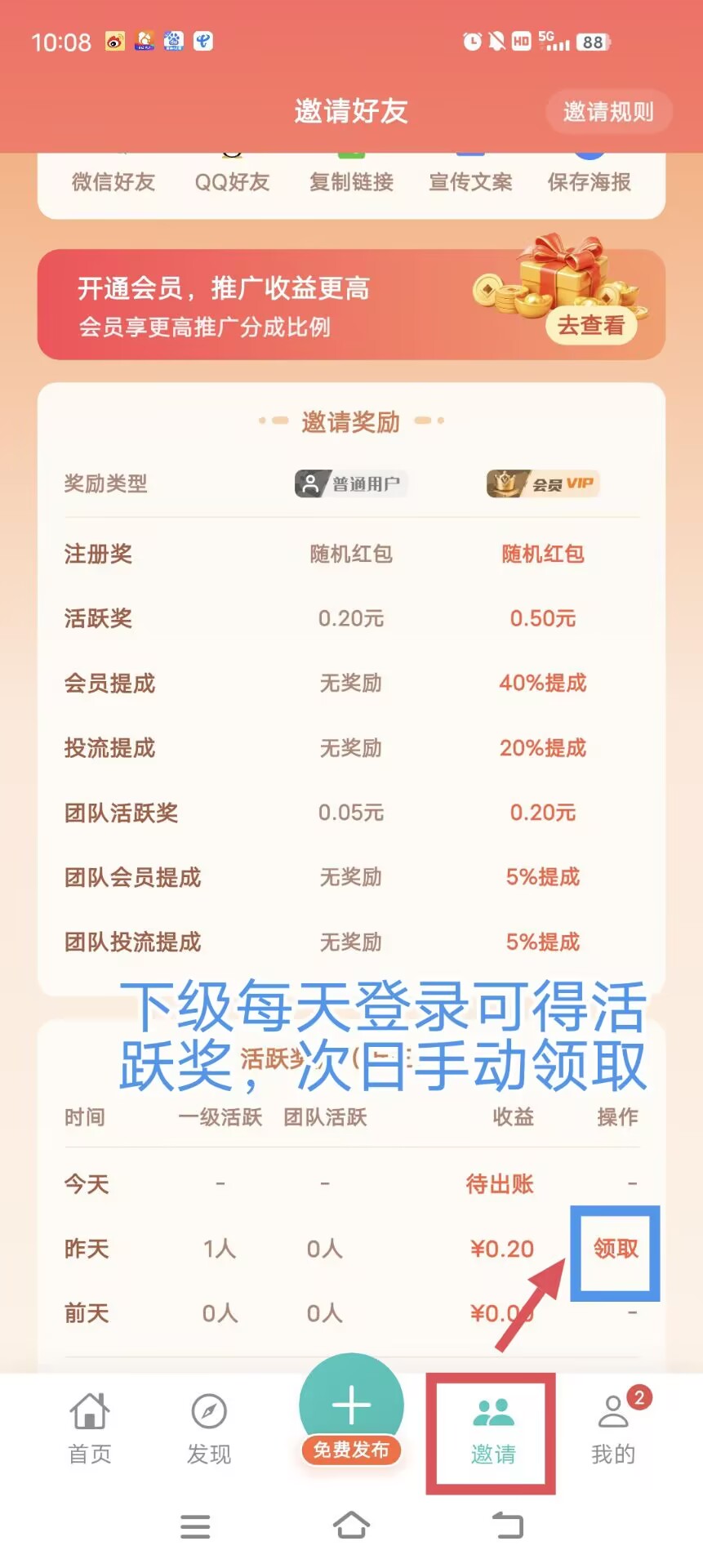Open the 我的 tab
The width and height of the screenshot is (703, 1568).
pos(613,1428)
